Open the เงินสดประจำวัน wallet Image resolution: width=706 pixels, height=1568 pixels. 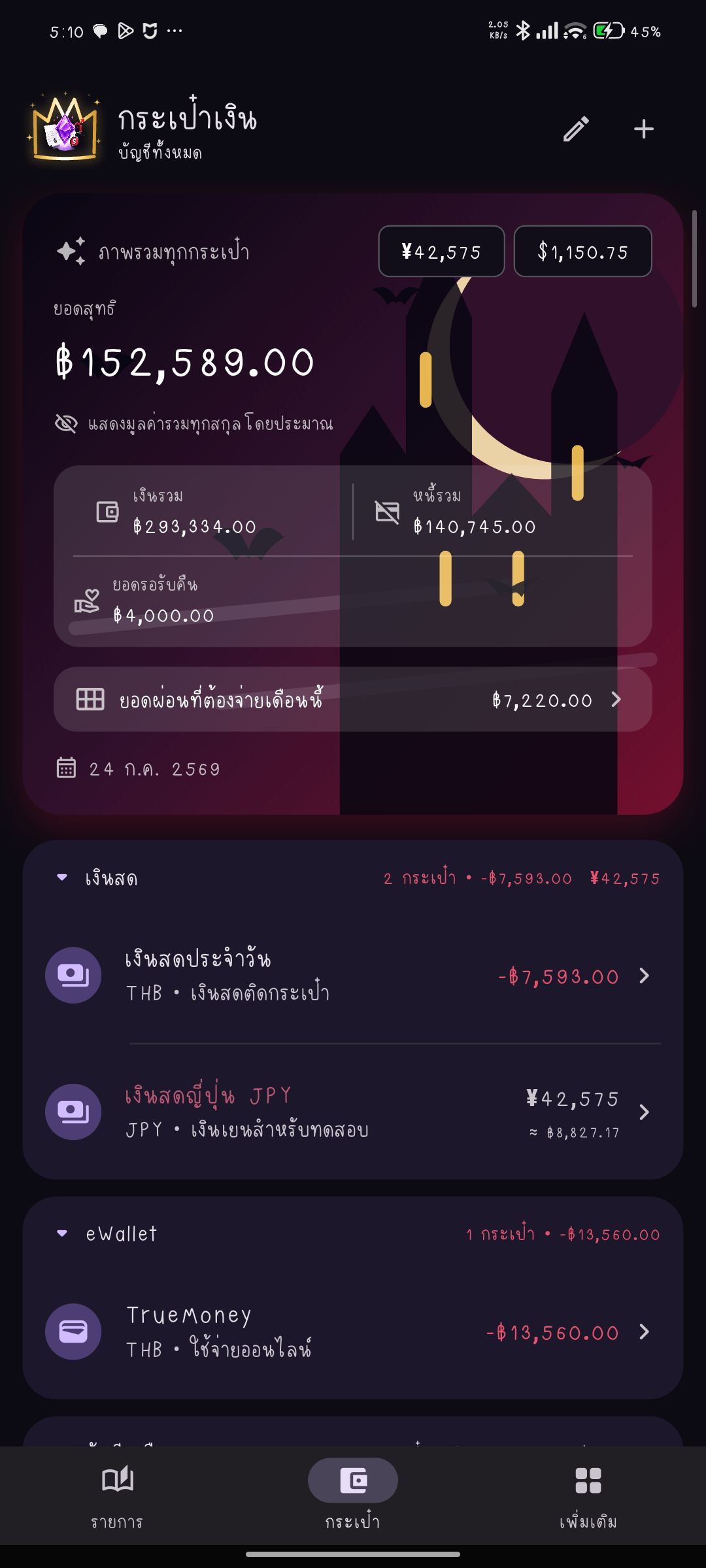coord(353,975)
